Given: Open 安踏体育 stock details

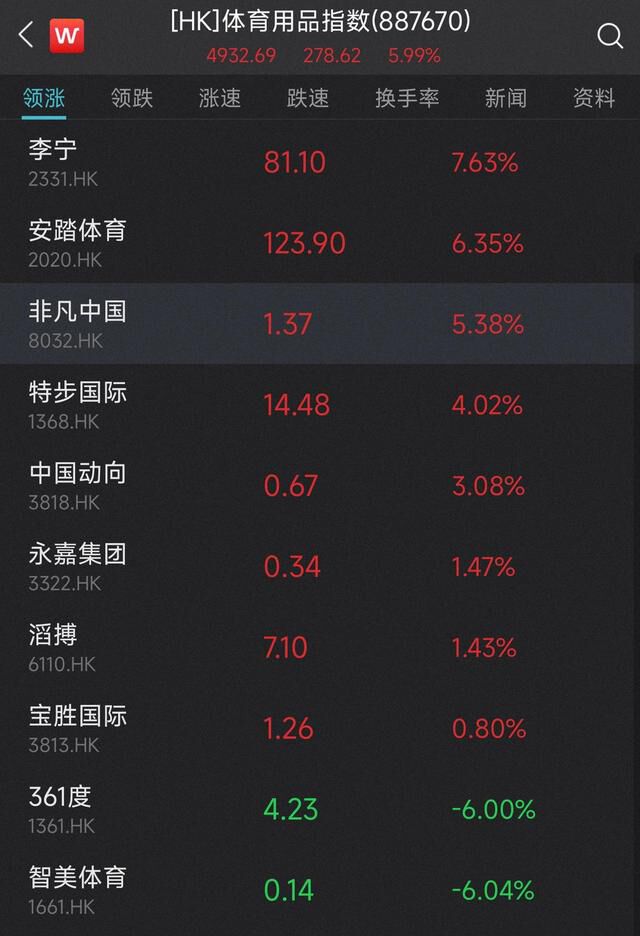Looking at the screenshot, I should coord(320,243).
